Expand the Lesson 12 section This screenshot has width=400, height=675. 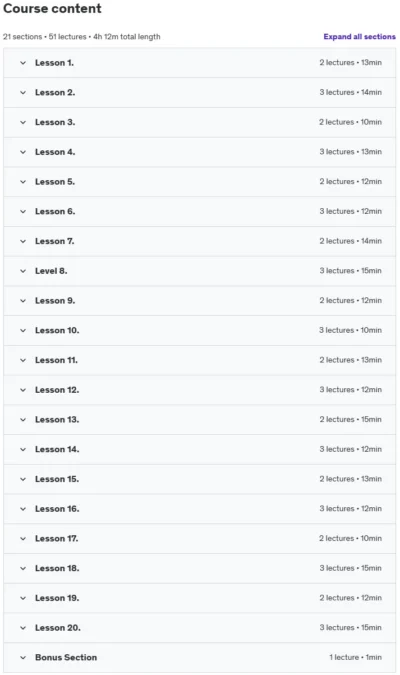click(200, 390)
